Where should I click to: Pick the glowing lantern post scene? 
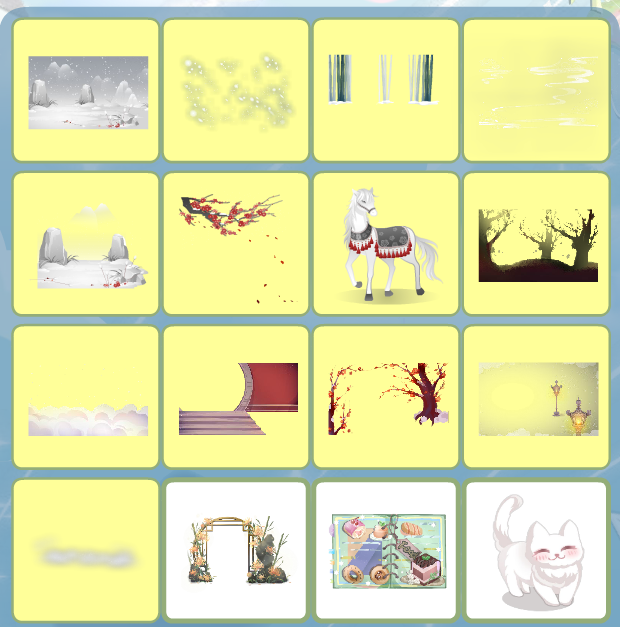536,397
